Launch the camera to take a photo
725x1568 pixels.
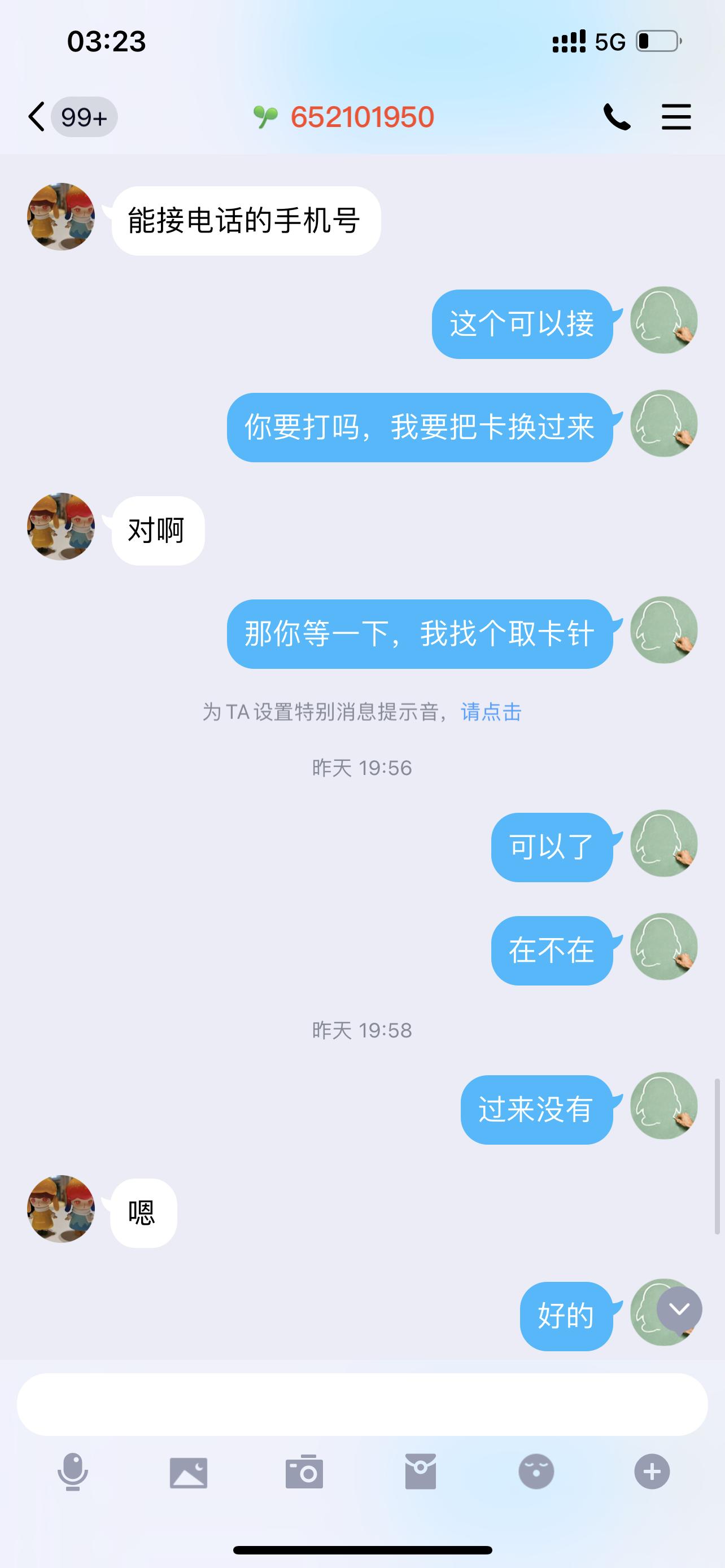[x=304, y=1472]
